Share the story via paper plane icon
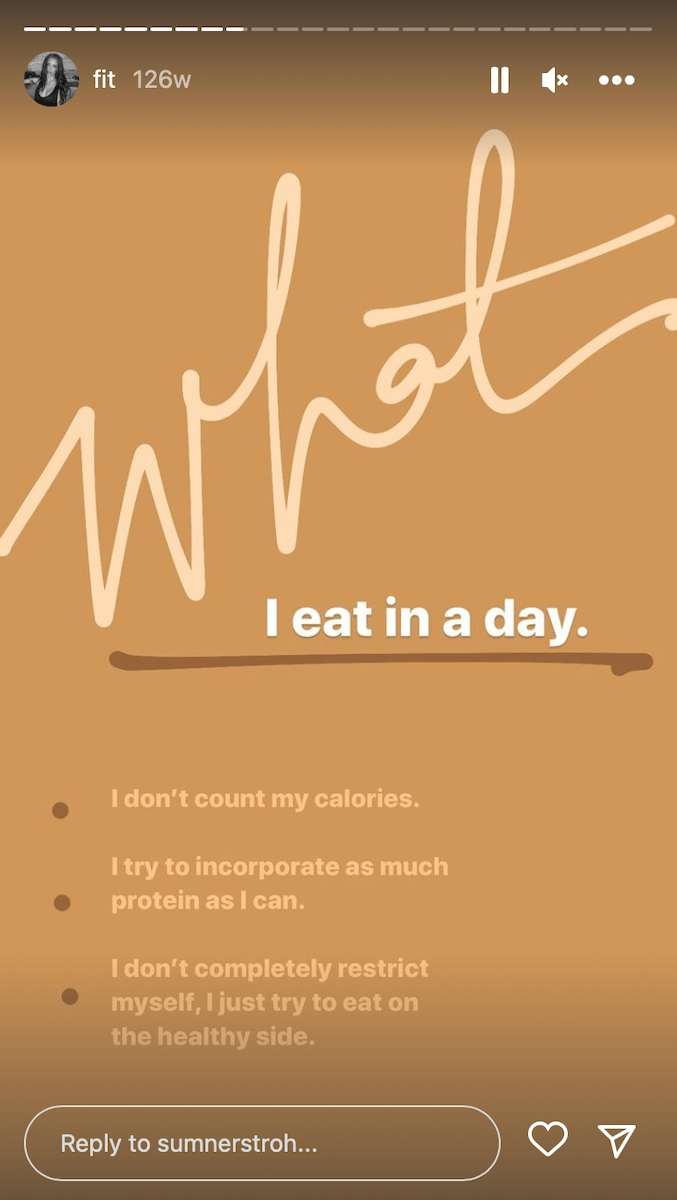Image resolution: width=677 pixels, height=1200 pixels. [617, 1140]
